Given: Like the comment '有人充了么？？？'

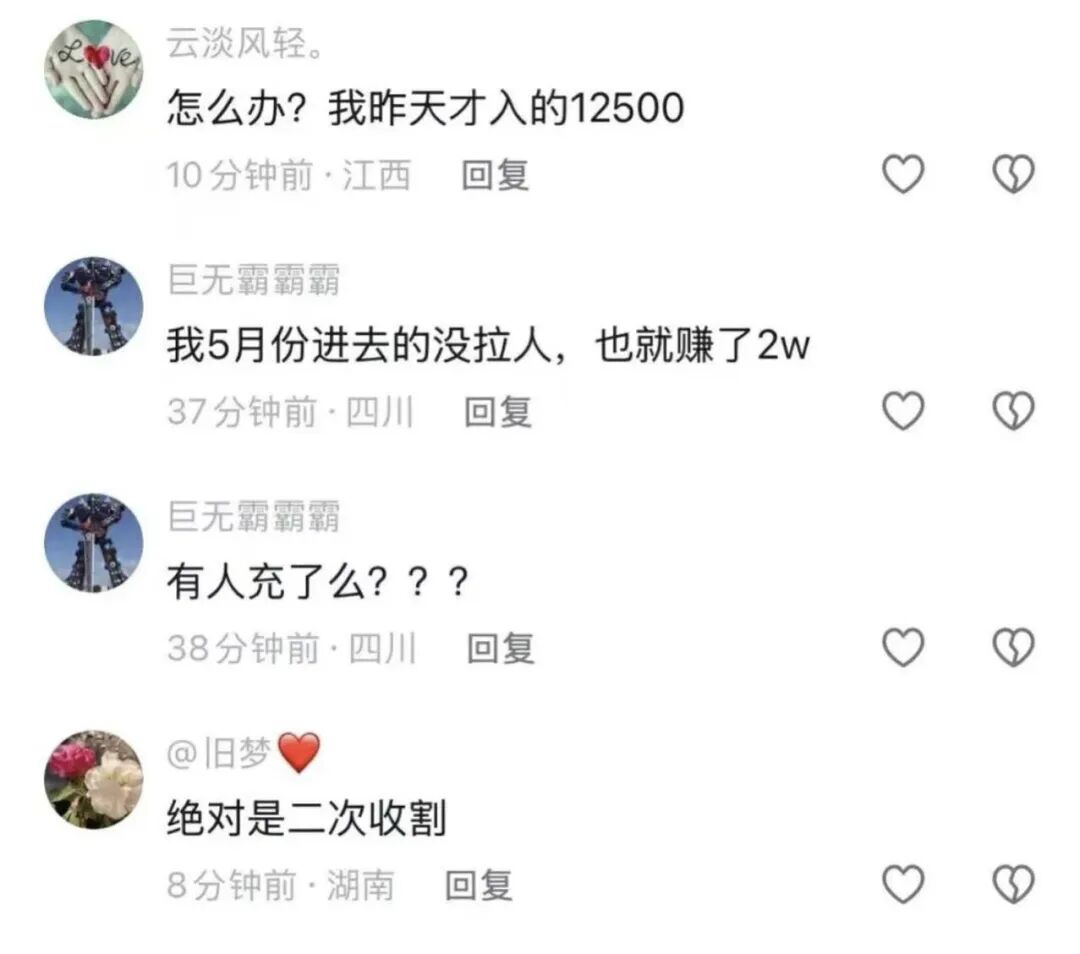Looking at the screenshot, I should [904, 648].
